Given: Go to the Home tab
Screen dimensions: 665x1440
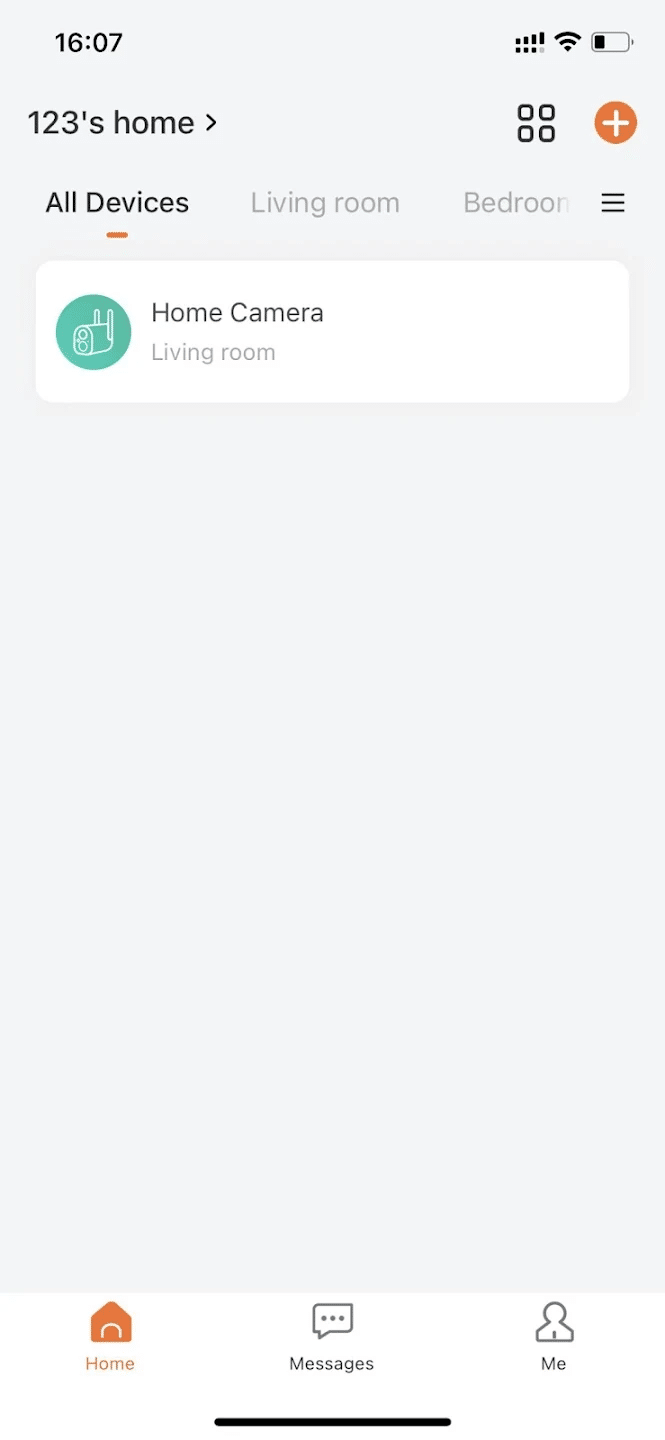Looking at the screenshot, I should pyautogui.click(x=110, y=1336).
